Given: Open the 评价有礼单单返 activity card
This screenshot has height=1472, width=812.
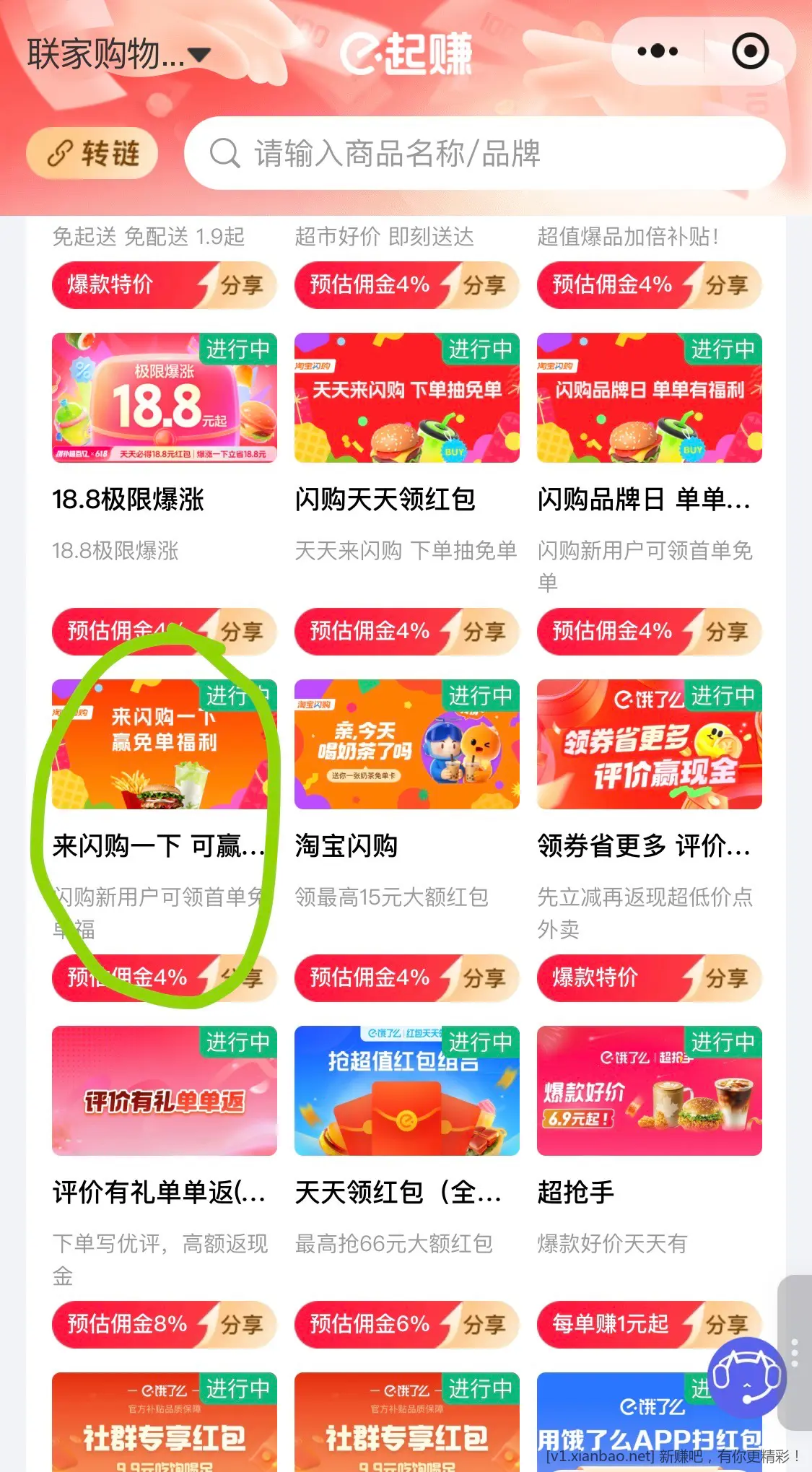Looking at the screenshot, I should tap(164, 1091).
